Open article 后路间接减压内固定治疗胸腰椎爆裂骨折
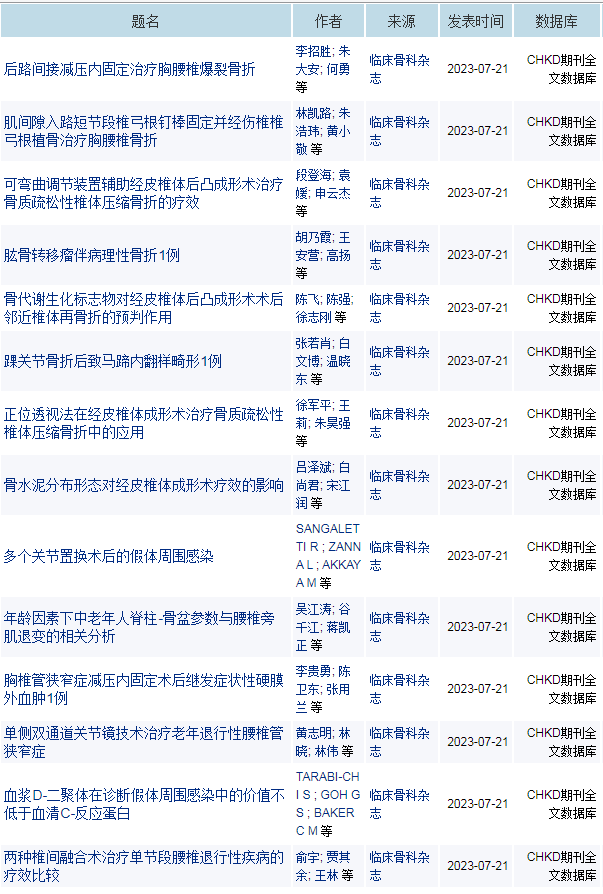This screenshot has width=603, height=894. (130, 69)
